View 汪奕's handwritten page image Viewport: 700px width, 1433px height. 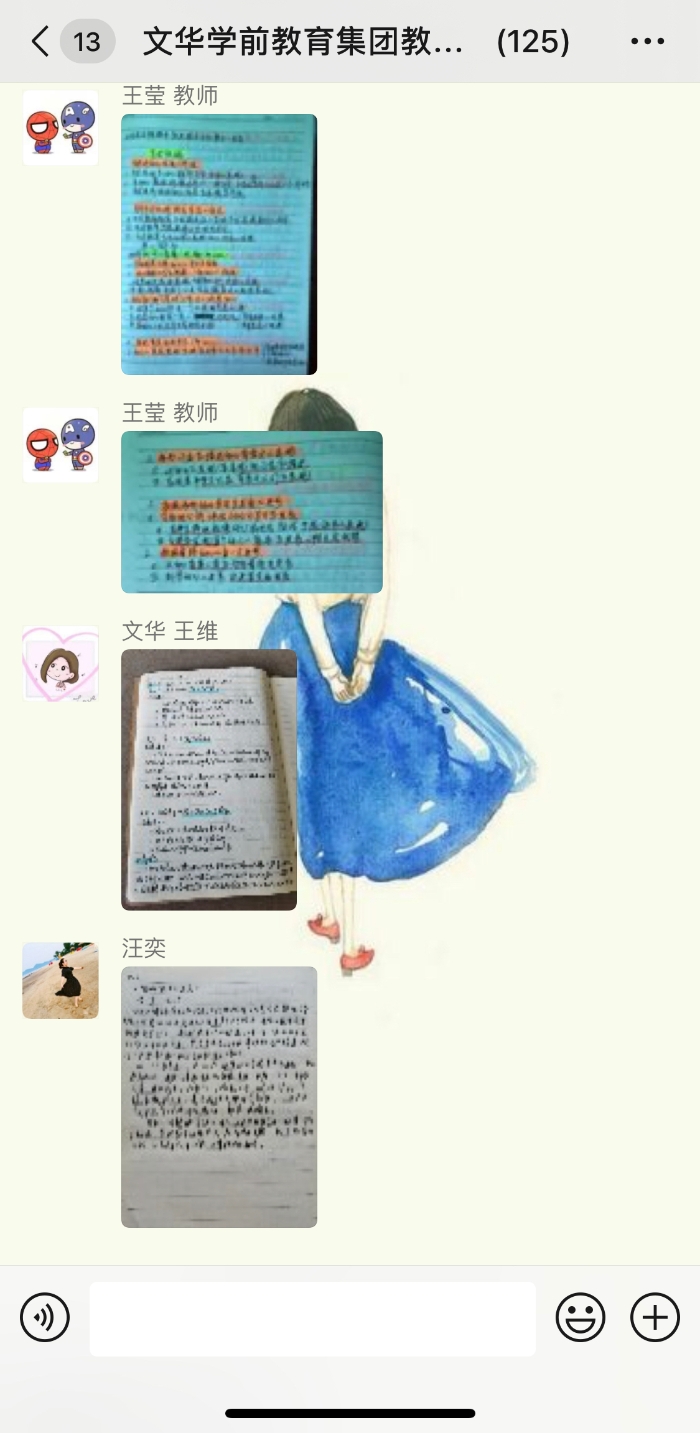219,1097
